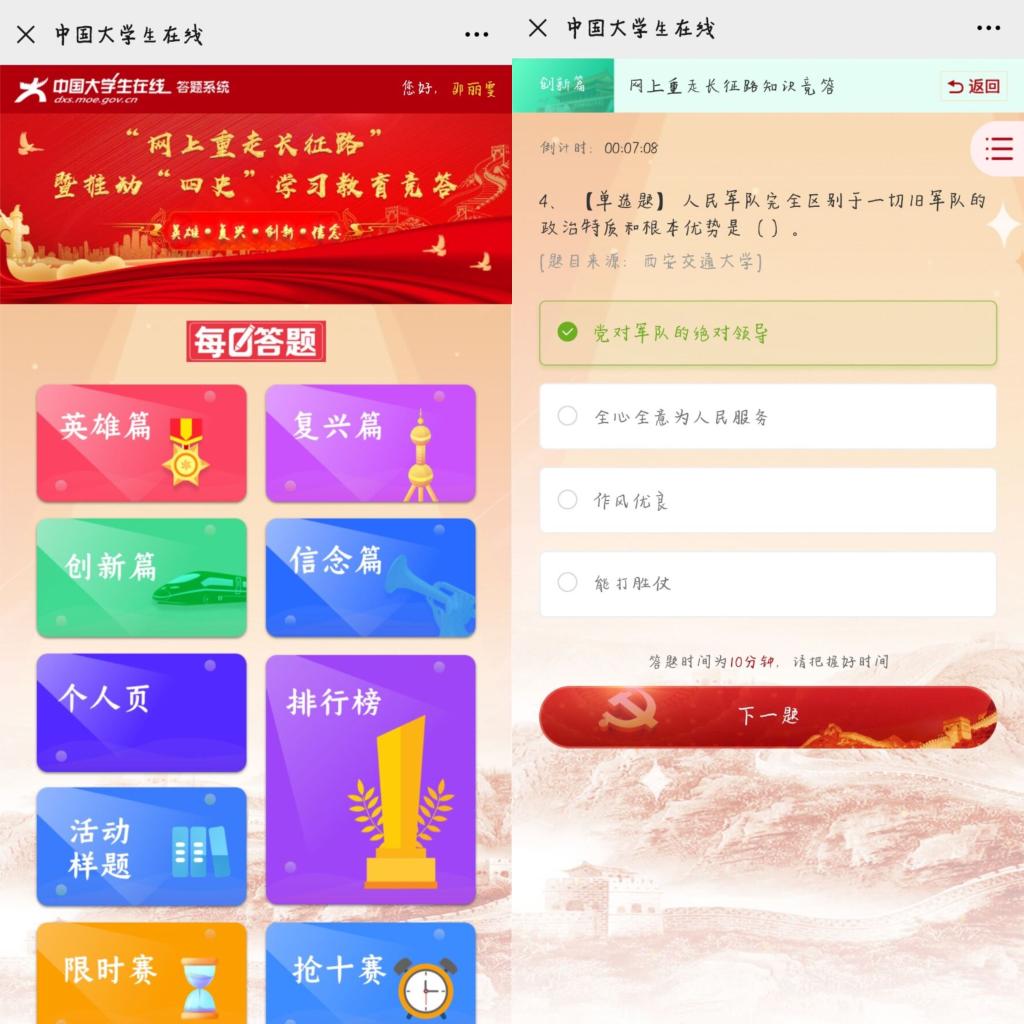The width and height of the screenshot is (1024, 1024).
Task: Go to next question with 下一题
Action: click(767, 716)
